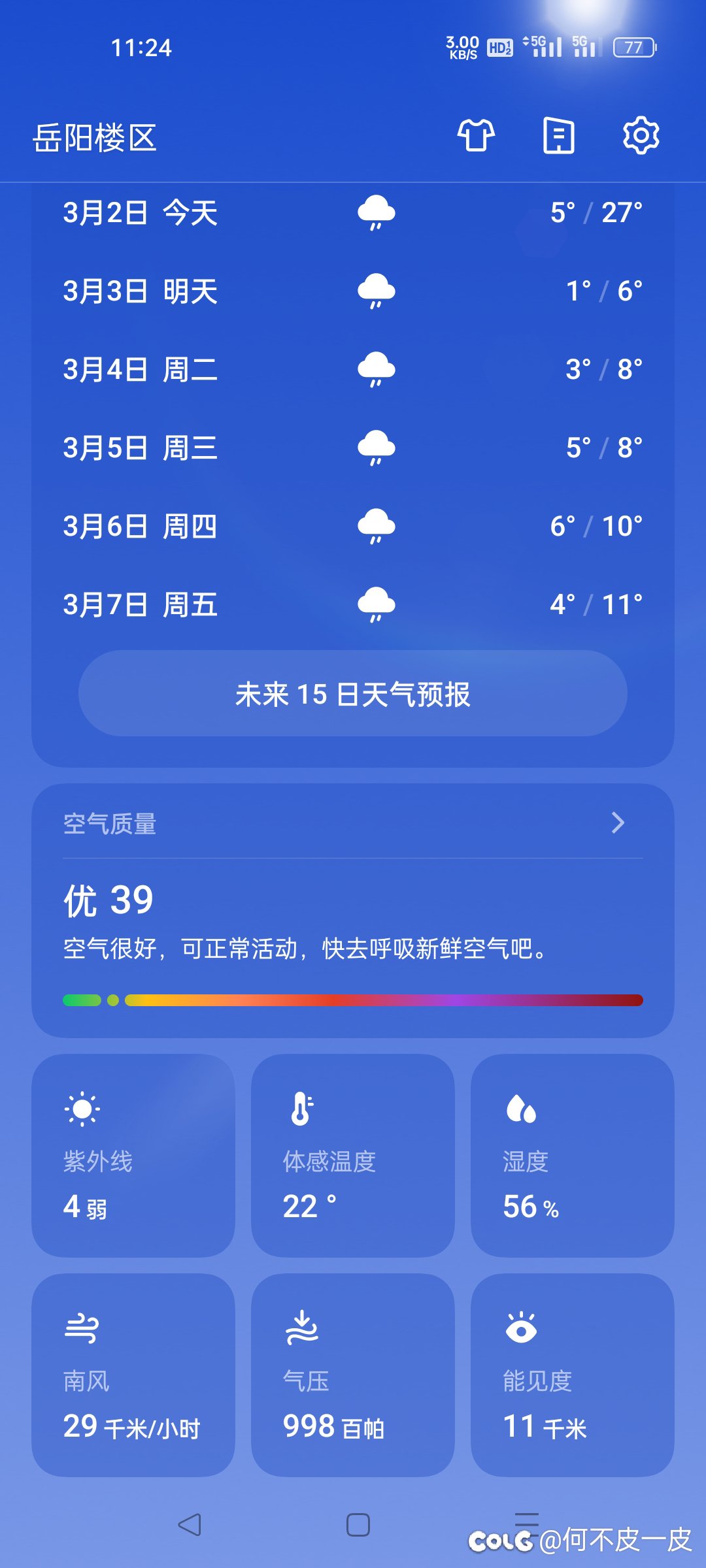Open the 气压 pressure card
This screenshot has width=706, height=1568.
353,1375
